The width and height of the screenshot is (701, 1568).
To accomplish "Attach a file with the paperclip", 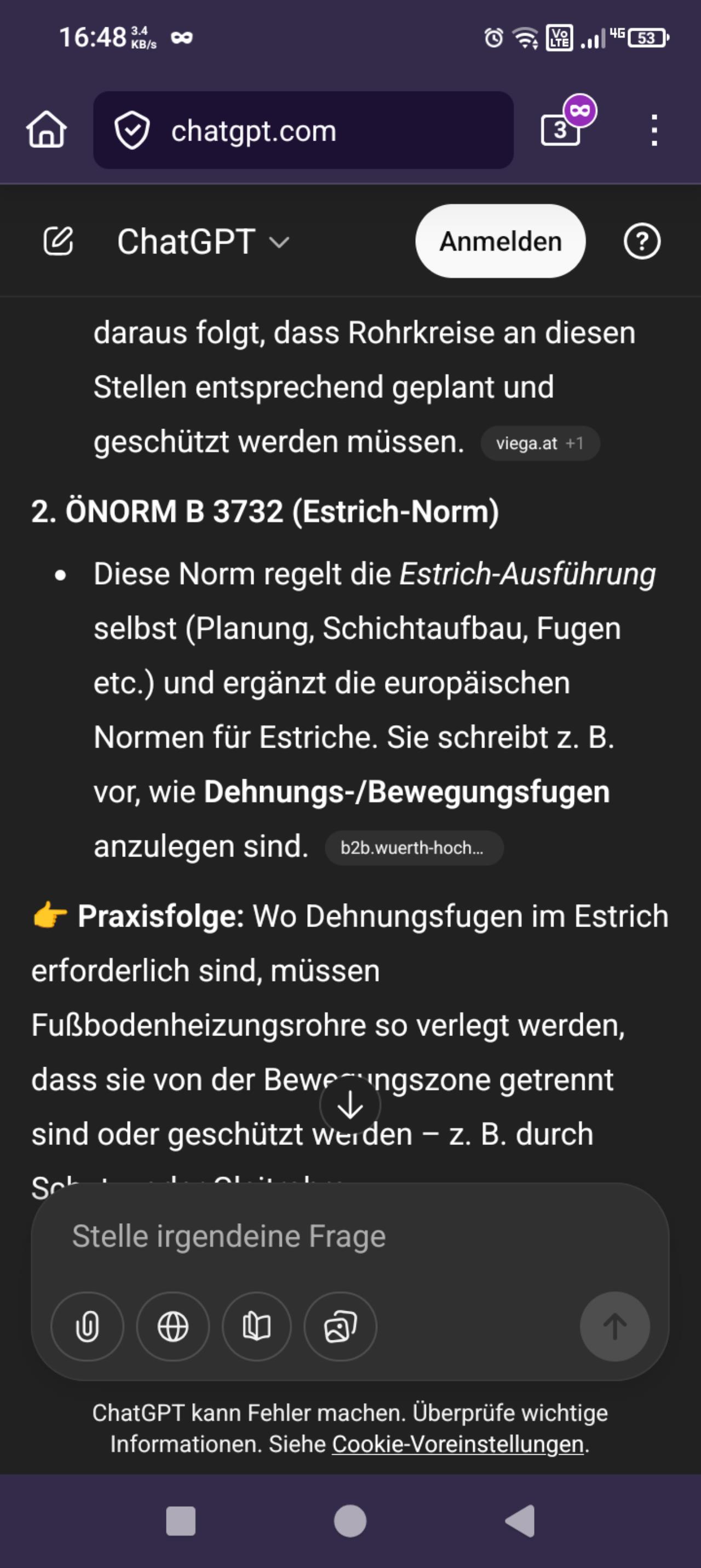I will pyautogui.click(x=87, y=1326).
